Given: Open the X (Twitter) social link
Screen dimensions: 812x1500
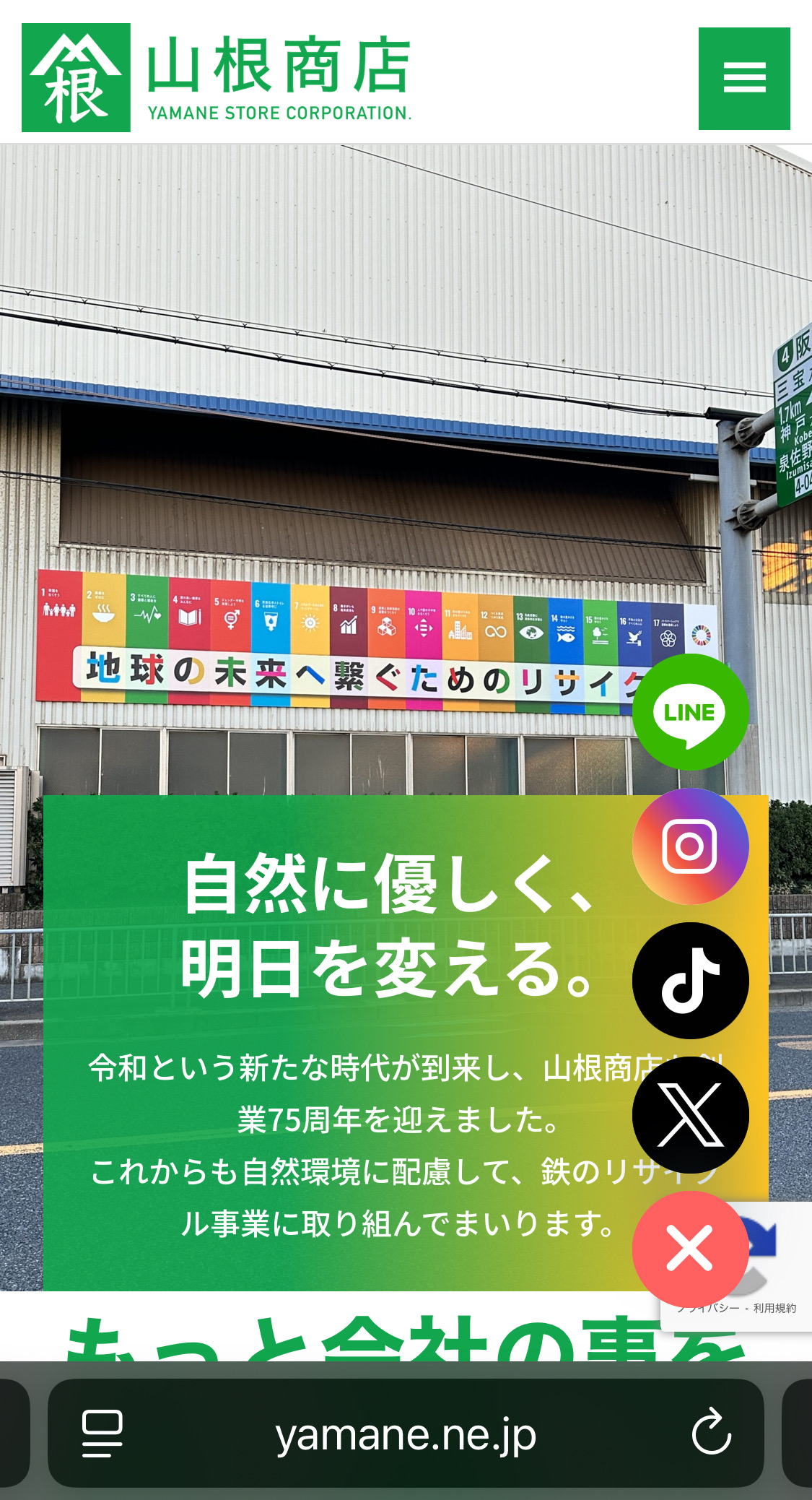Looking at the screenshot, I should (690, 1114).
